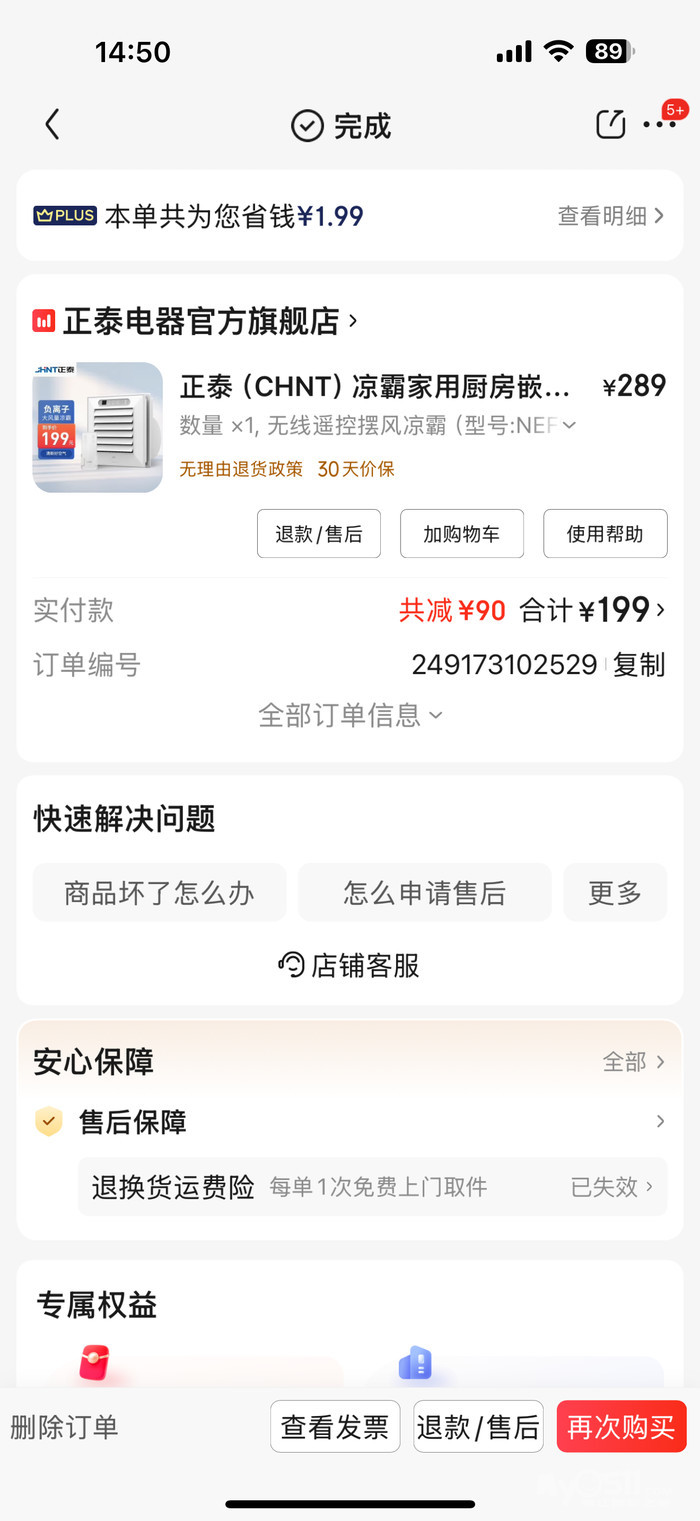This screenshot has height=1521, width=700.
Task: Expand 全部订单信息
Action: point(350,715)
